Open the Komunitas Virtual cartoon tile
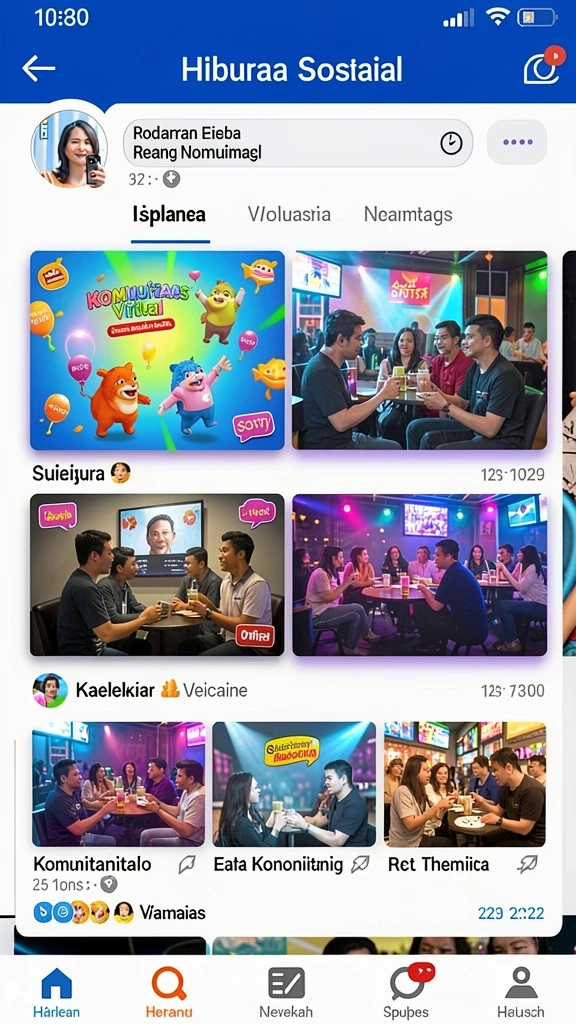 pos(157,350)
